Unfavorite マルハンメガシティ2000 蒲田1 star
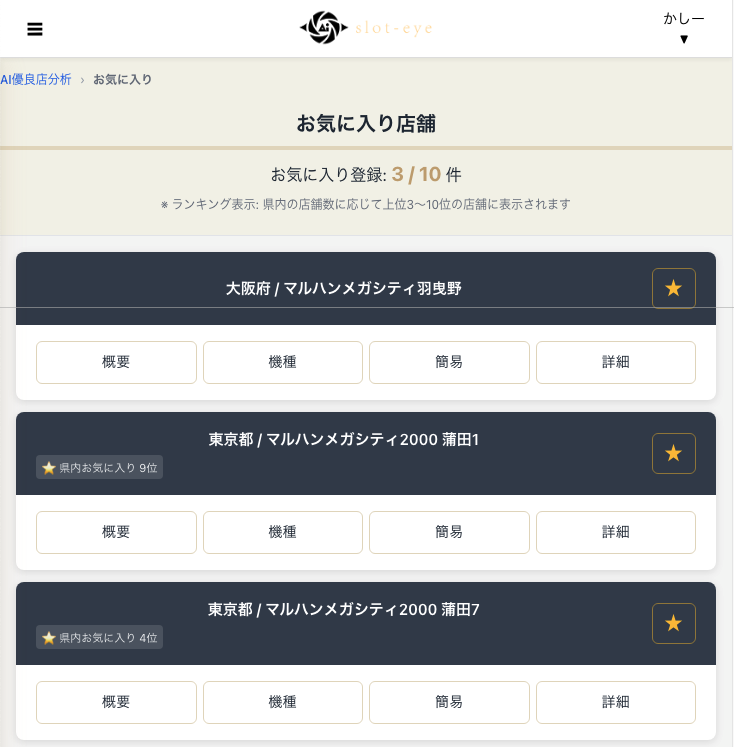Screen dimensions: 734x747 [x=673, y=453]
